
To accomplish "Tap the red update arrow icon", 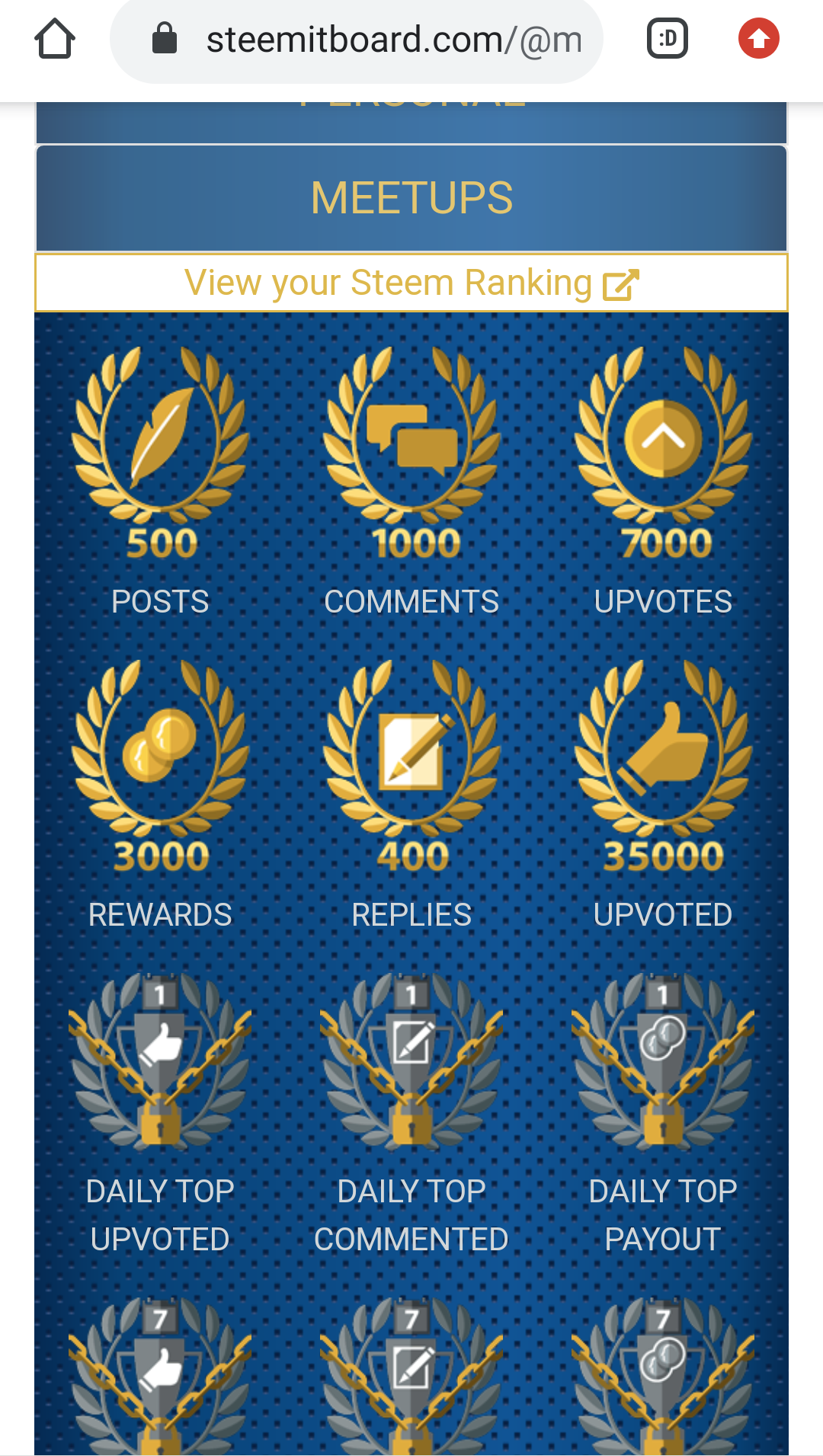I will tap(758, 38).
